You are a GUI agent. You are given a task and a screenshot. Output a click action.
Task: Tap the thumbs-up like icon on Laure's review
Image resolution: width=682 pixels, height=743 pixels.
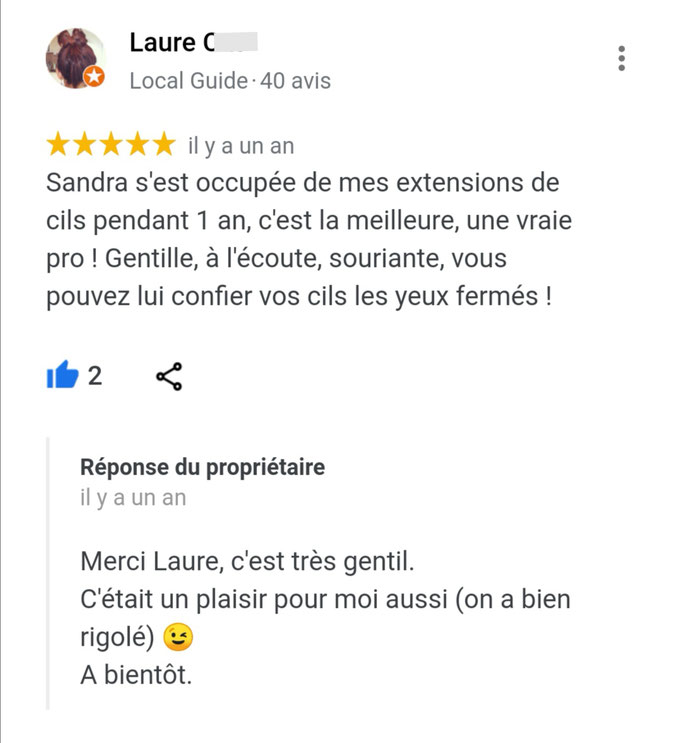click(62, 377)
